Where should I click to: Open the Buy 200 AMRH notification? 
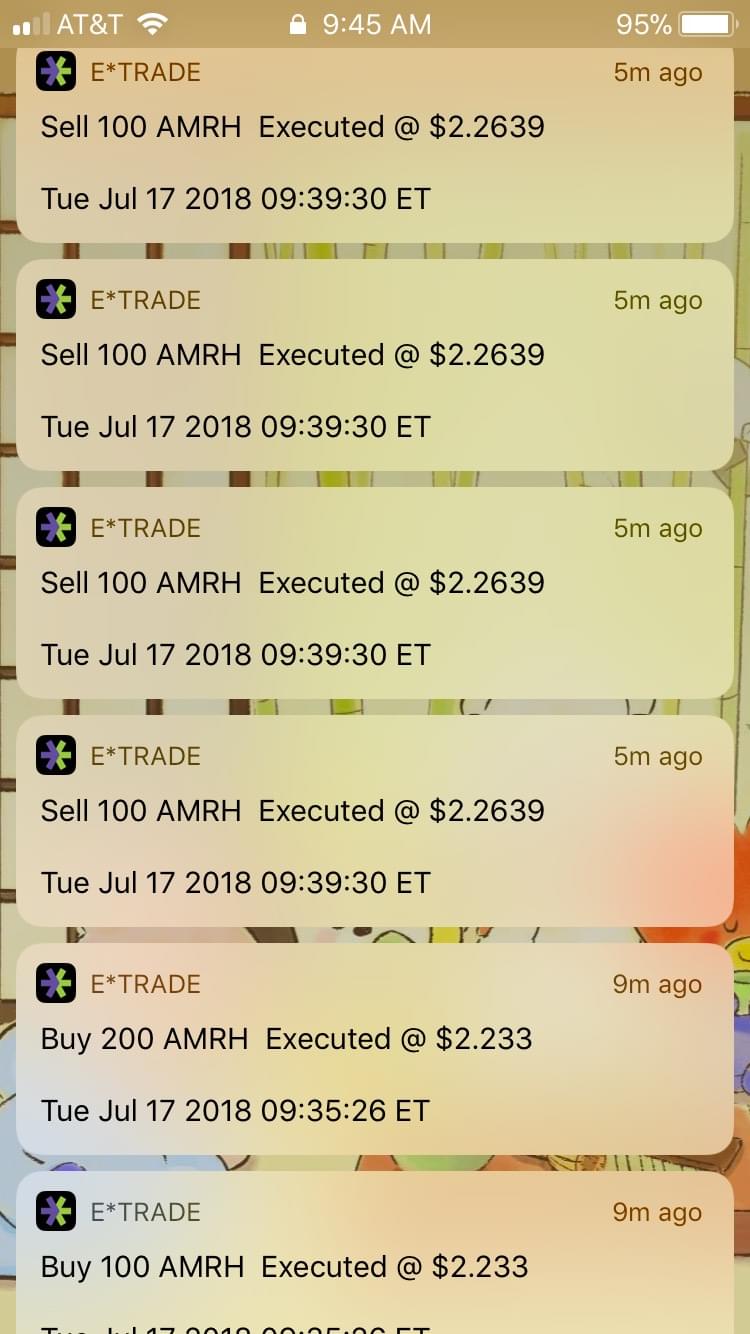pos(374,1048)
